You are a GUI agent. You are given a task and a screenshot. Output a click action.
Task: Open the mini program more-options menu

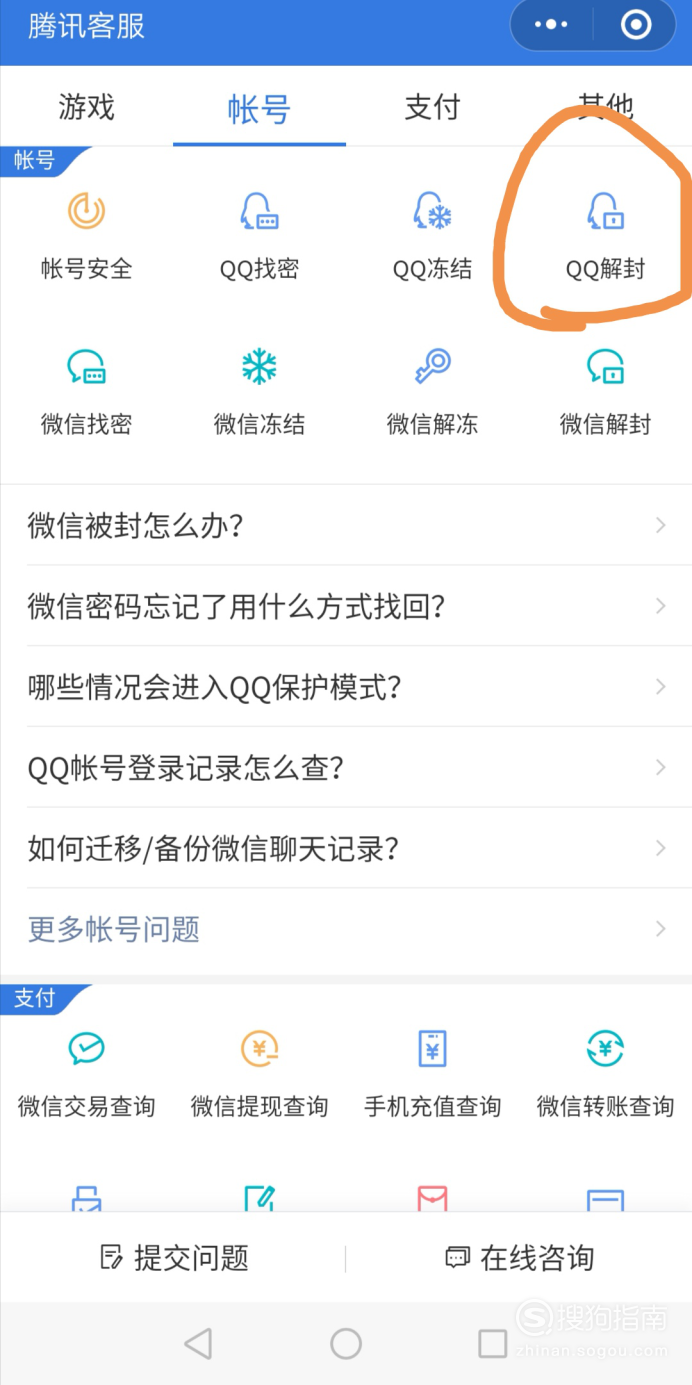551,25
